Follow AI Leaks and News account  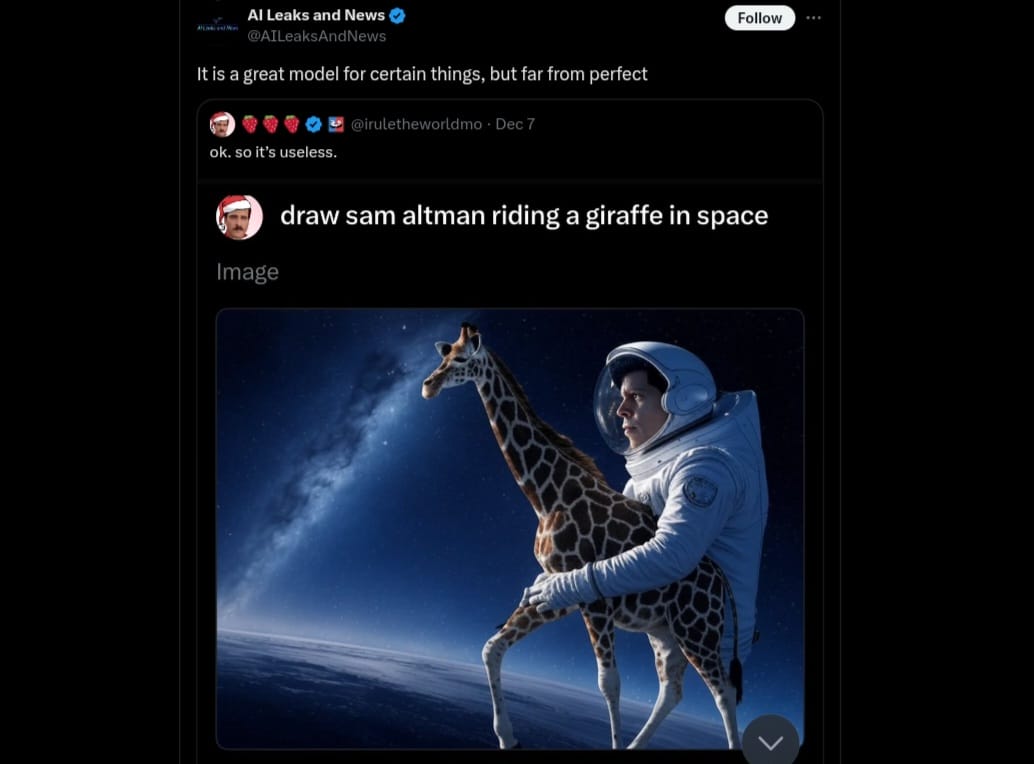point(759,18)
